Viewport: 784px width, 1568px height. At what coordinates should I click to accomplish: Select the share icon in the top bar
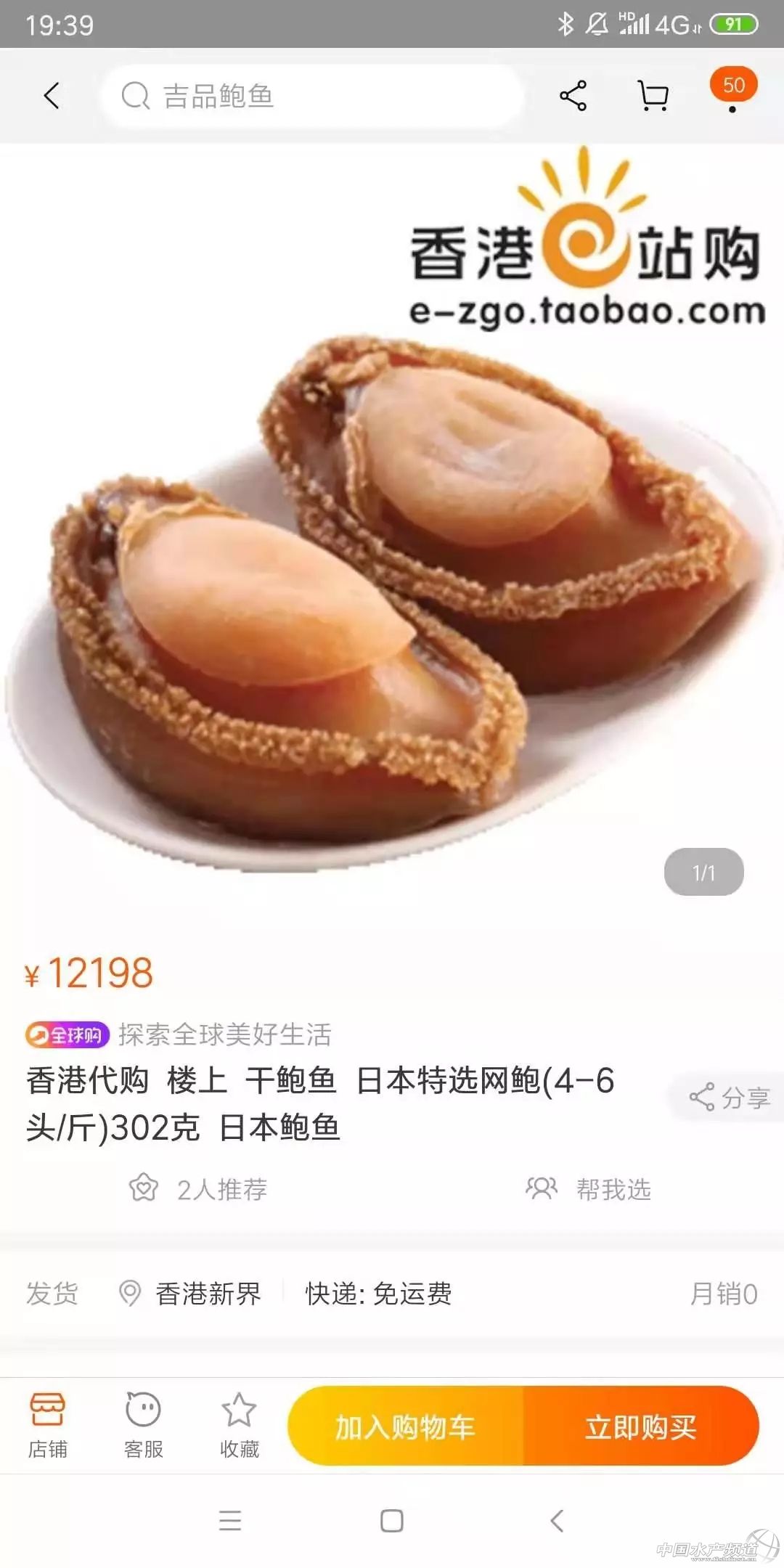click(x=573, y=97)
